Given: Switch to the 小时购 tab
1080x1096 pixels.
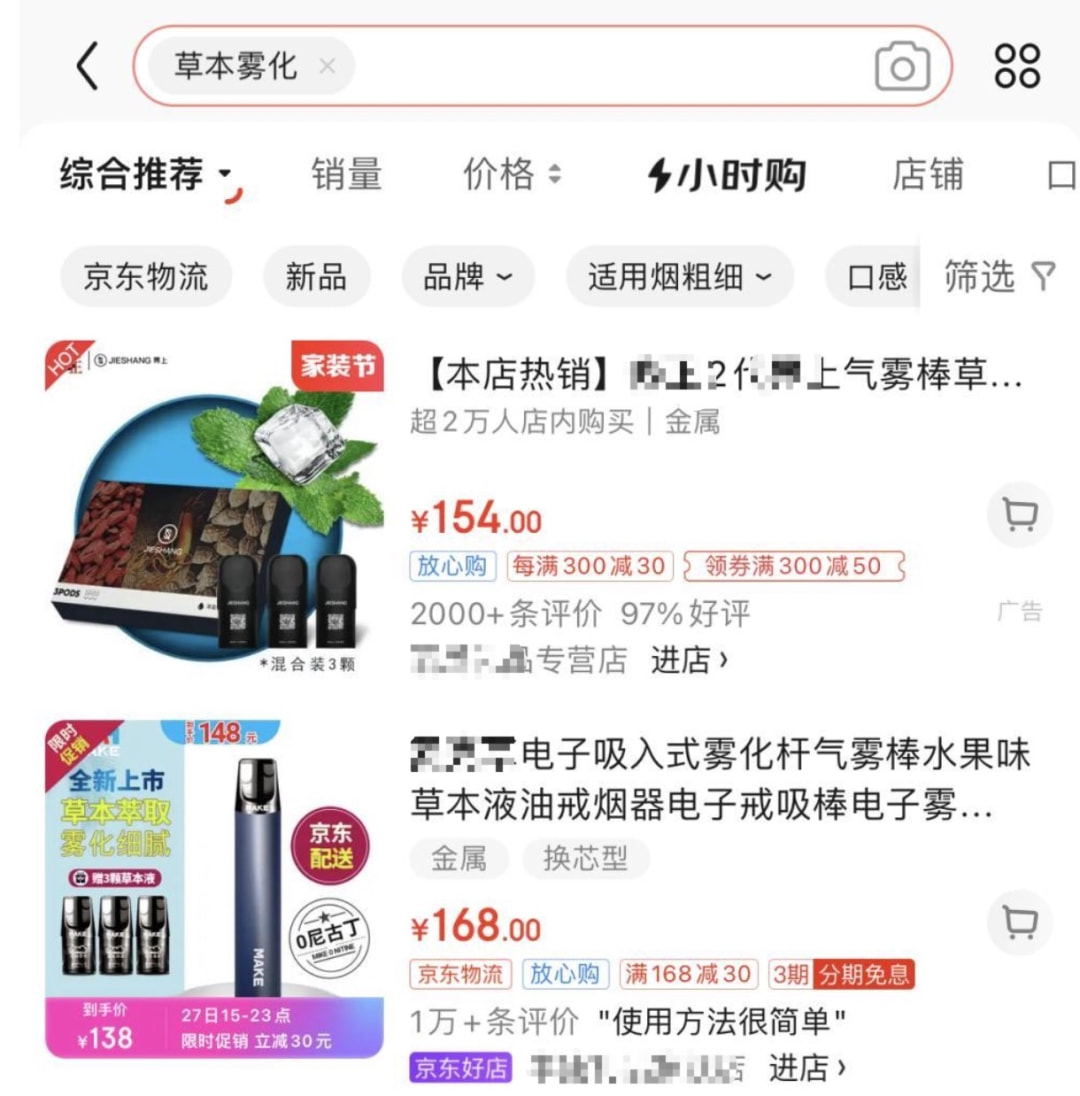Looking at the screenshot, I should click(727, 175).
